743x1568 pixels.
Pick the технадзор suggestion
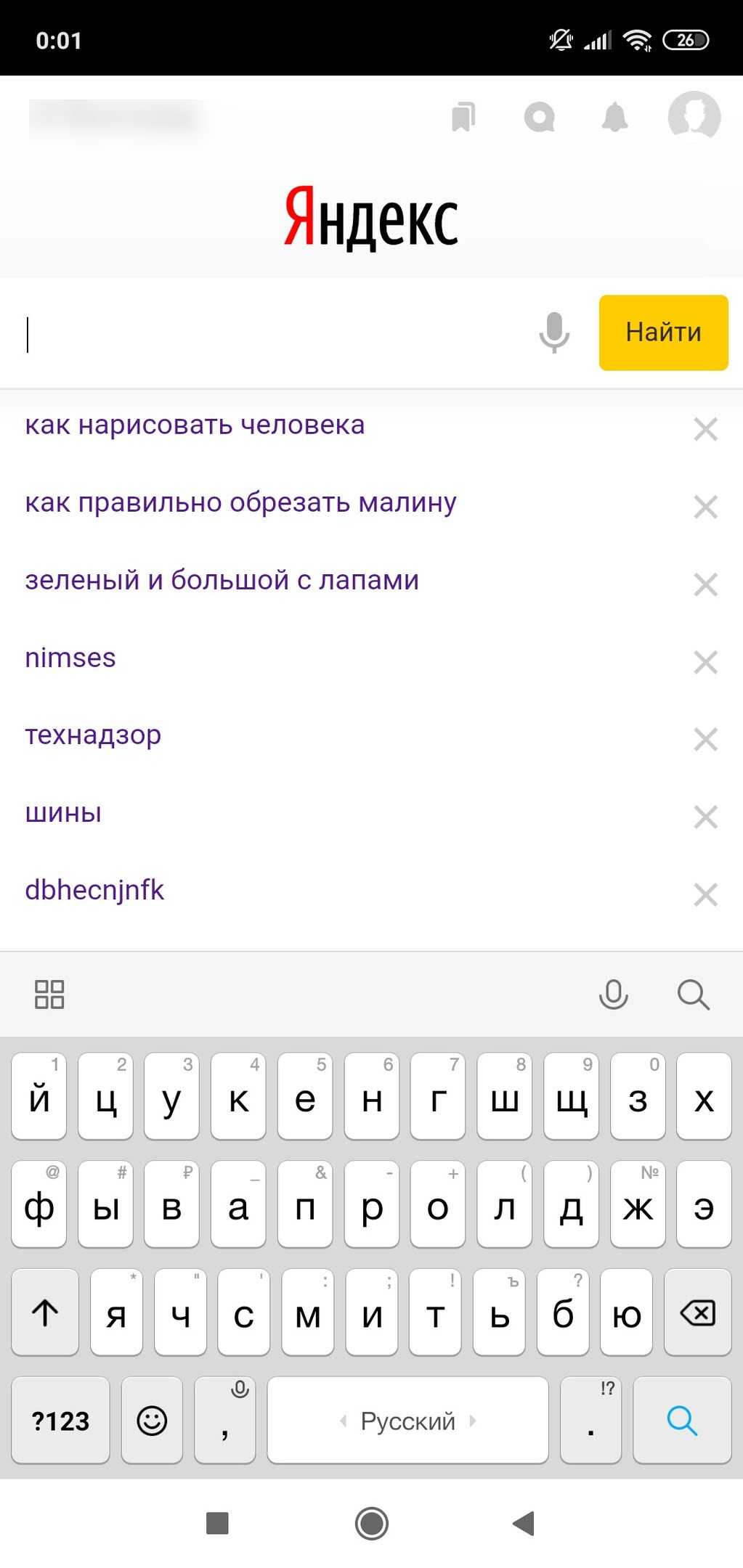93,735
